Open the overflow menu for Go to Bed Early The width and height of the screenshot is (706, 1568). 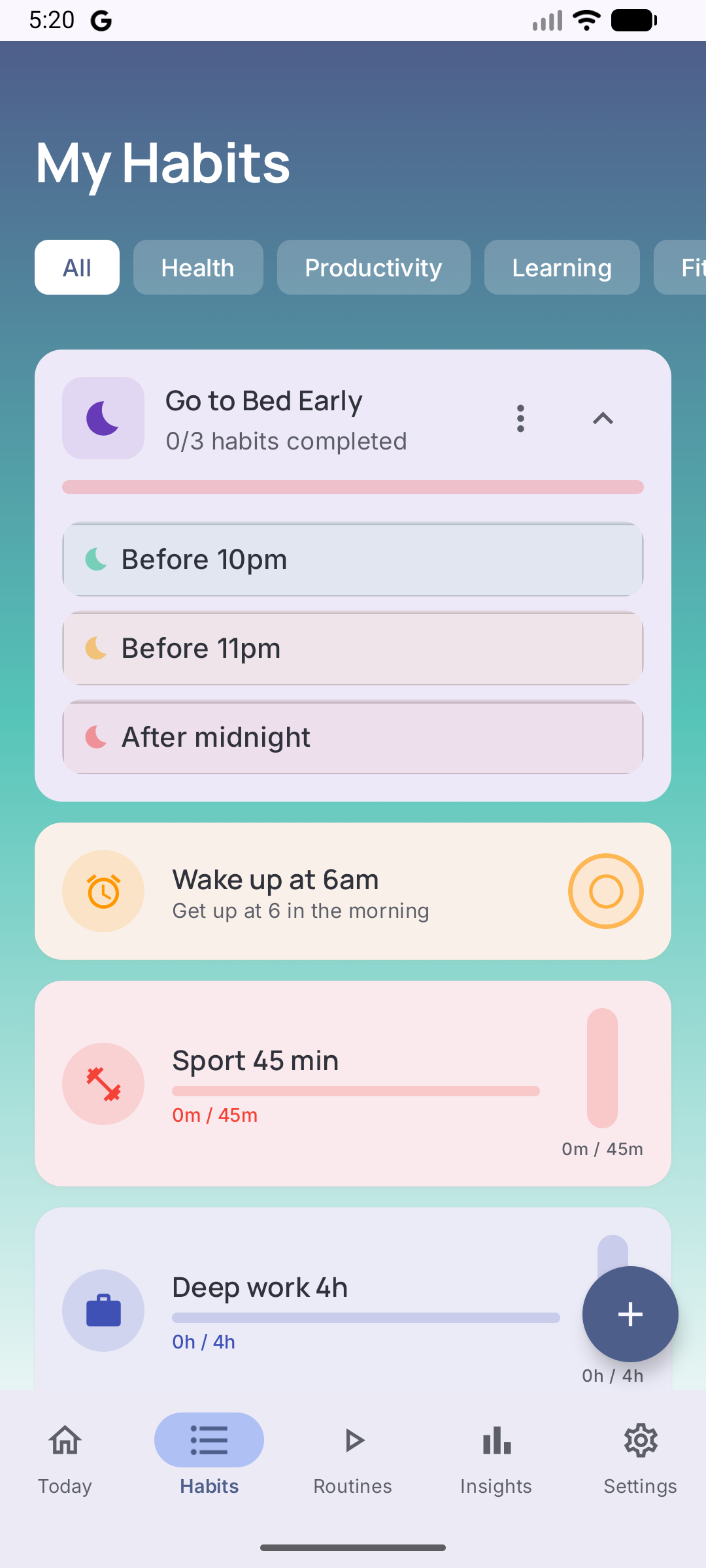pos(520,418)
